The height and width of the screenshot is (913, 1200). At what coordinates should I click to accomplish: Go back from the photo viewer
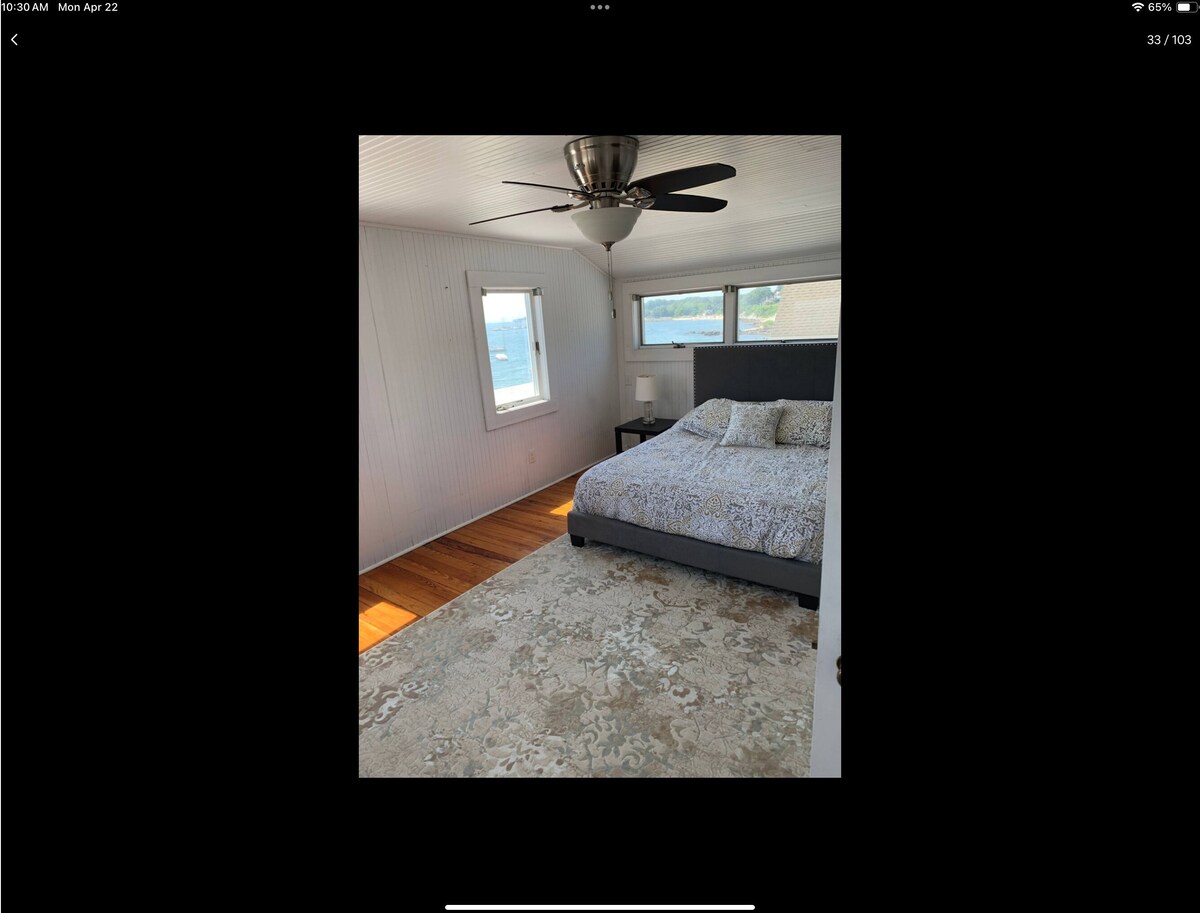pos(14,40)
